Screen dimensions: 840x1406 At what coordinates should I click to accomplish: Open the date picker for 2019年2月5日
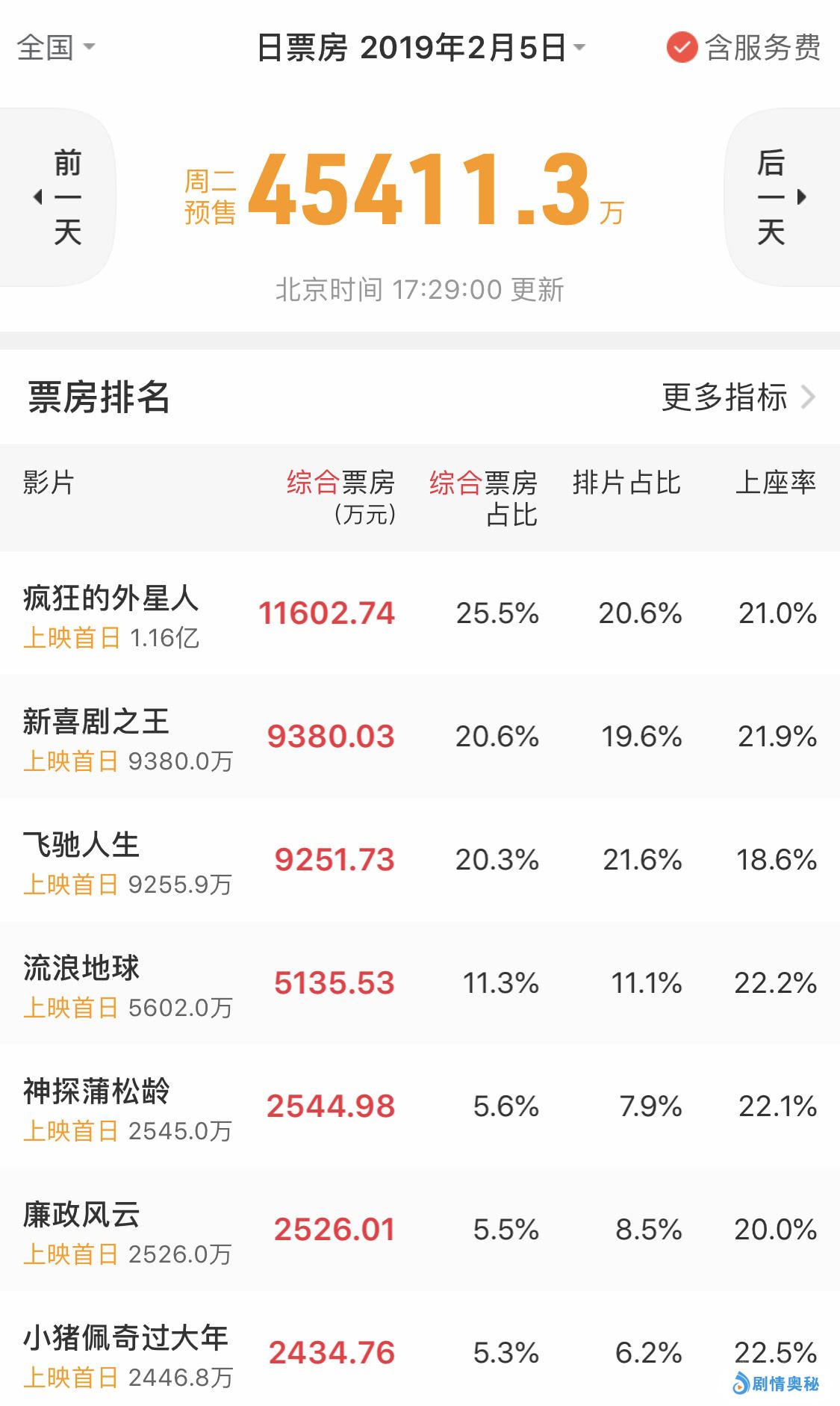tap(420, 49)
